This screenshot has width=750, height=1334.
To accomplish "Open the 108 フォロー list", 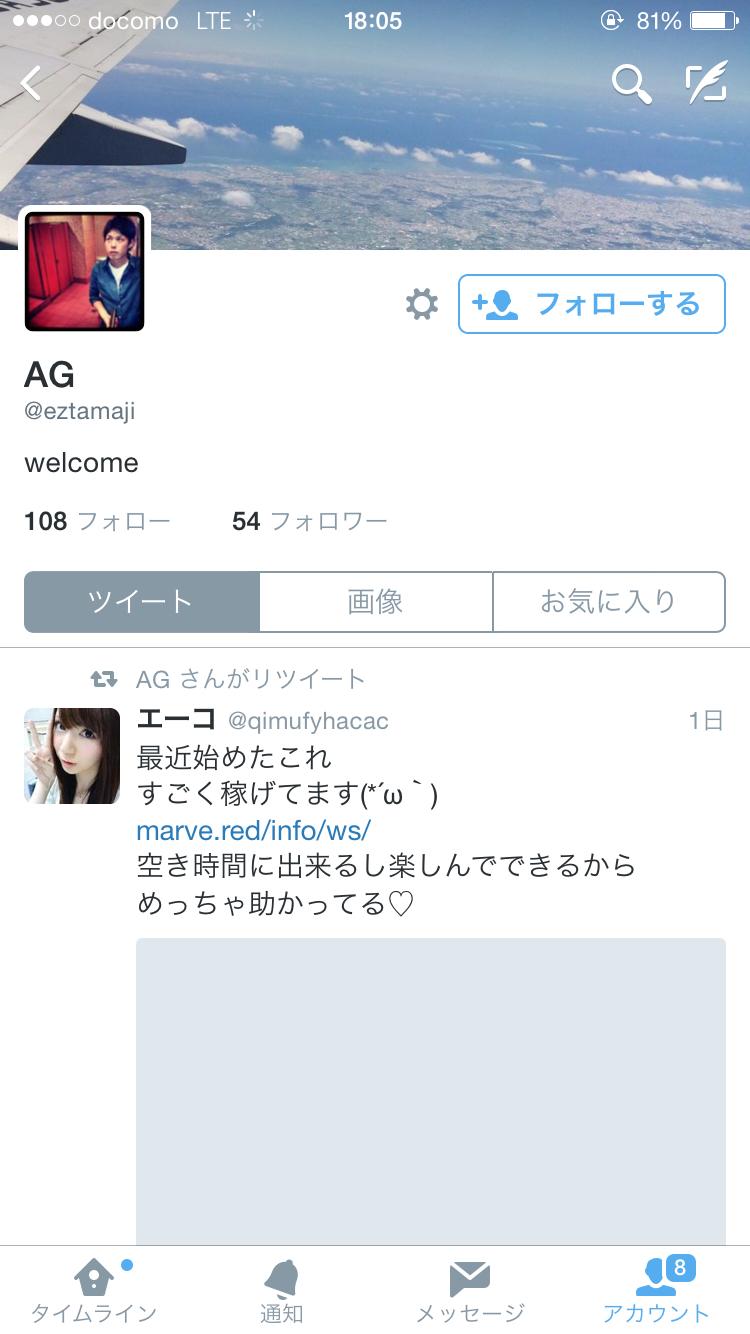I will point(97,521).
